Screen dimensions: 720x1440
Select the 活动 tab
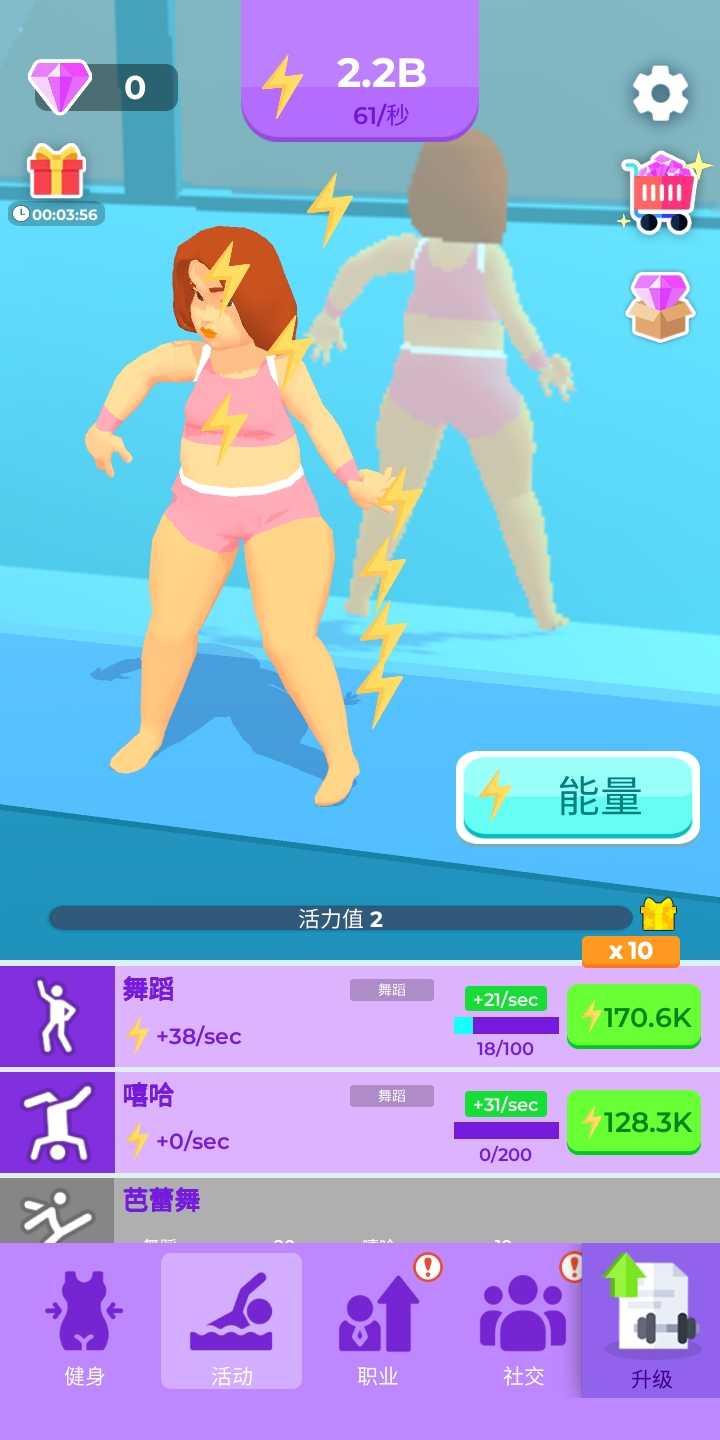231,1322
